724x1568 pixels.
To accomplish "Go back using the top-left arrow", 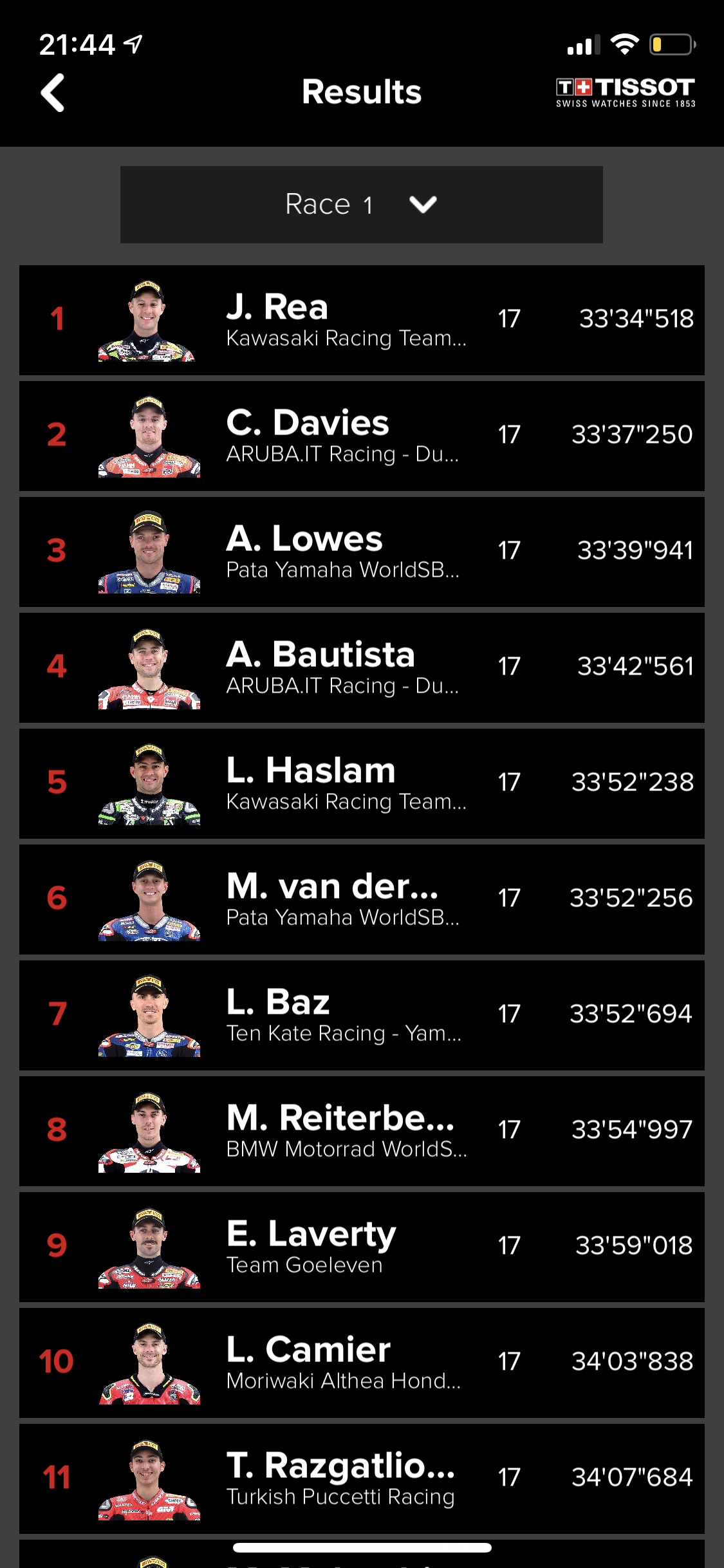I will [53, 93].
